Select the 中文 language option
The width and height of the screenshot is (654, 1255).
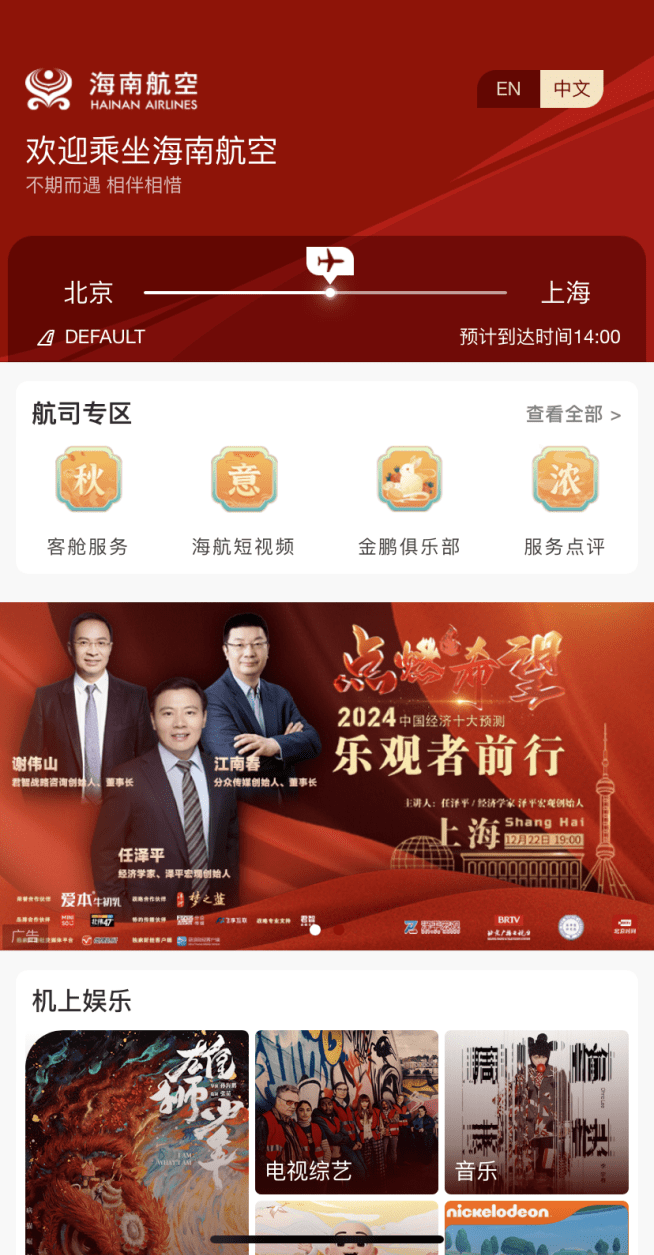pos(572,89)
